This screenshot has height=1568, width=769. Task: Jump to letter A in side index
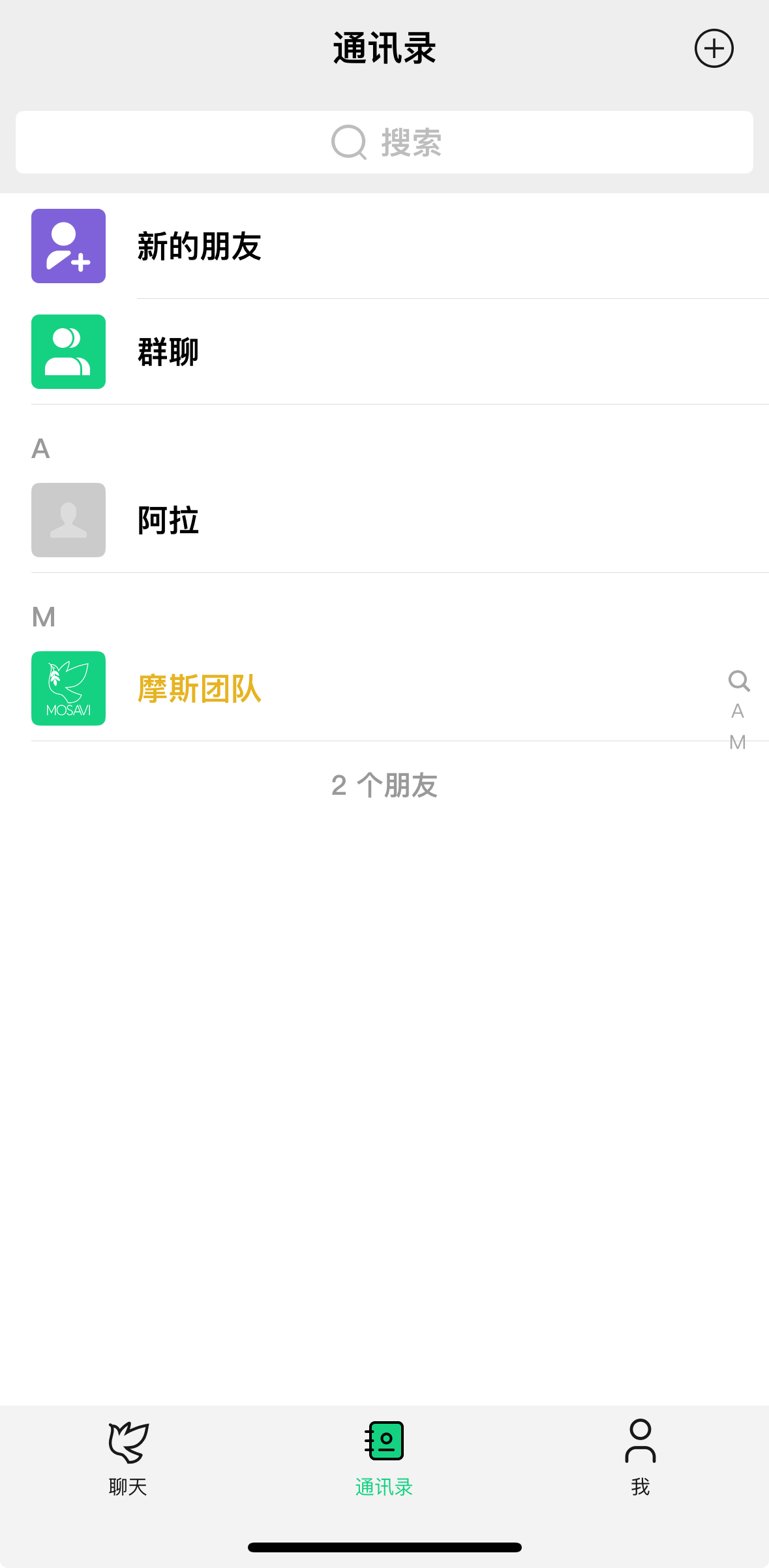pos(738,711)
